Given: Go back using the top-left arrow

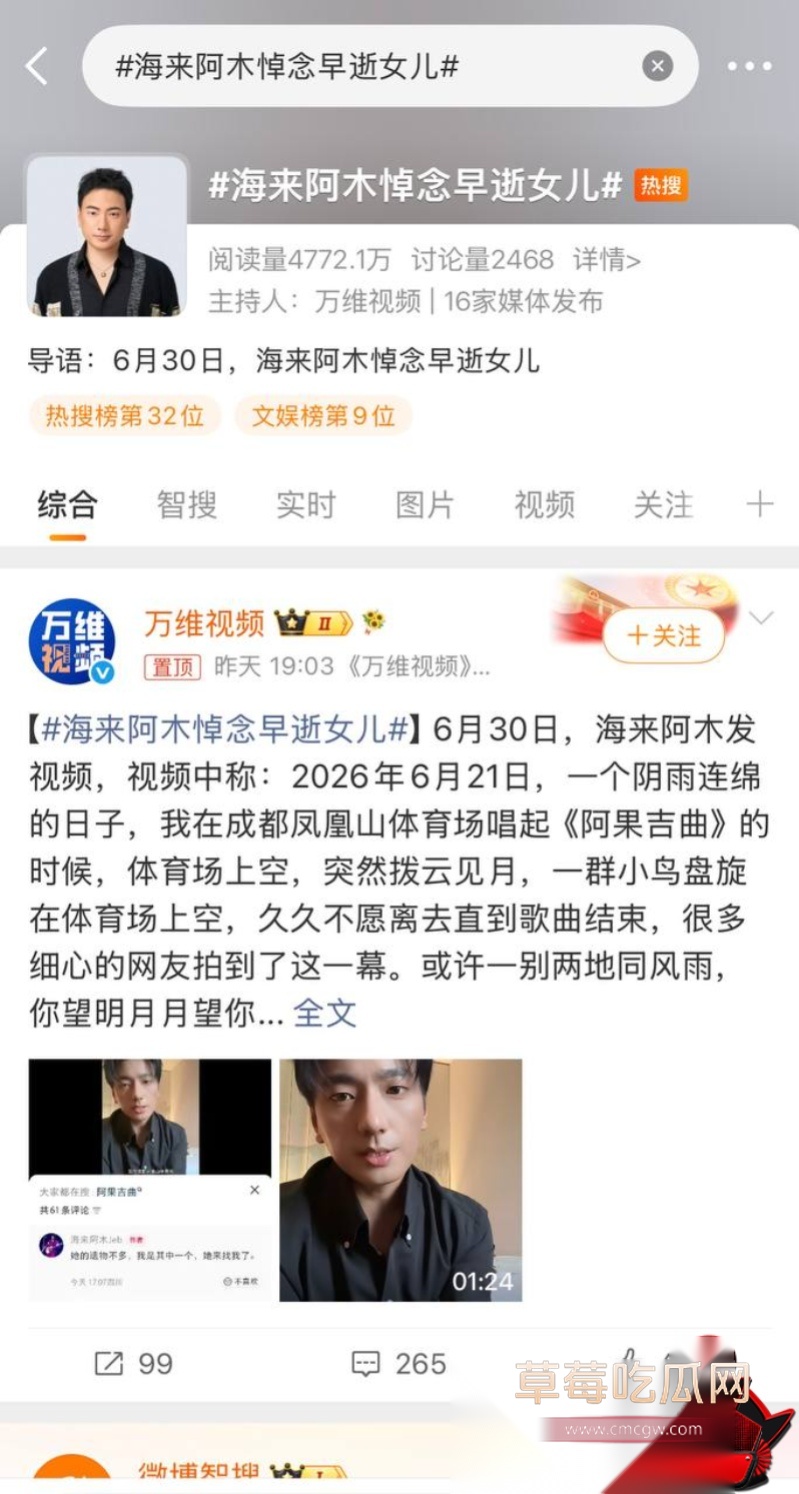Looking at the screenshot, I should click(x=37, y=67).
